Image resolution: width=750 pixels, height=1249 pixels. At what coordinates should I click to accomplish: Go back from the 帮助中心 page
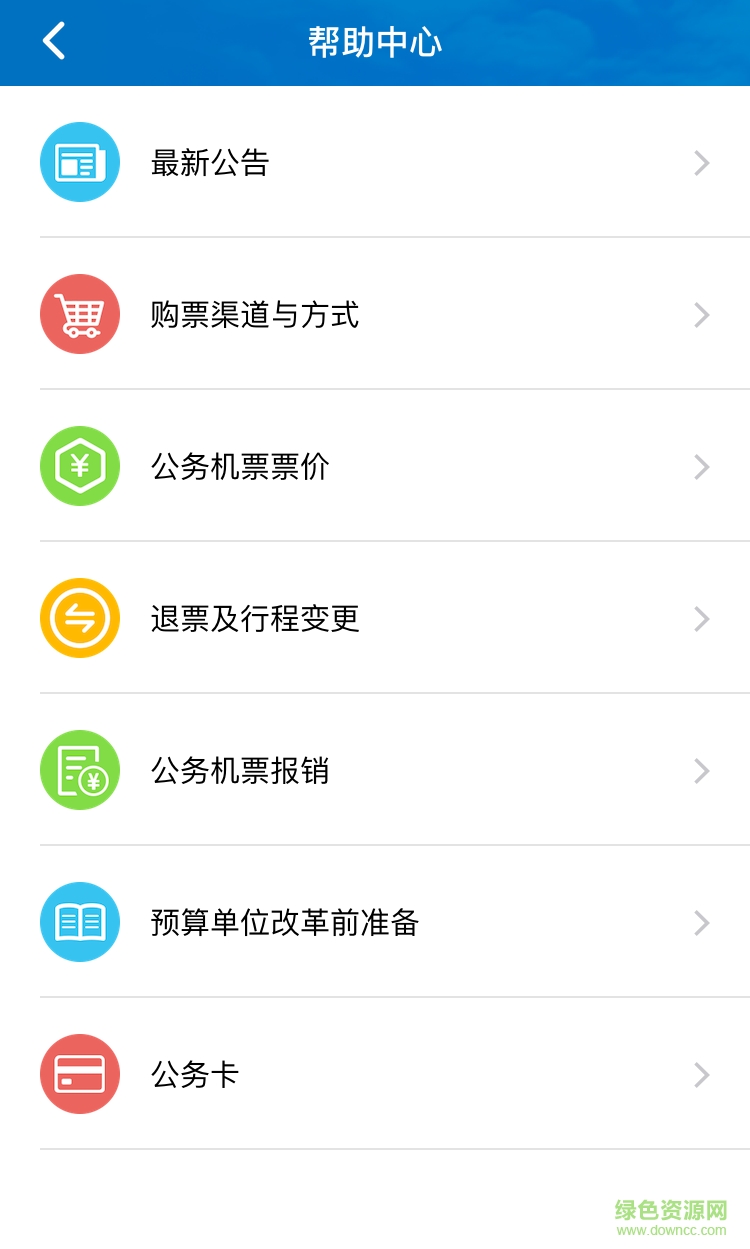[x=54, y=42]
